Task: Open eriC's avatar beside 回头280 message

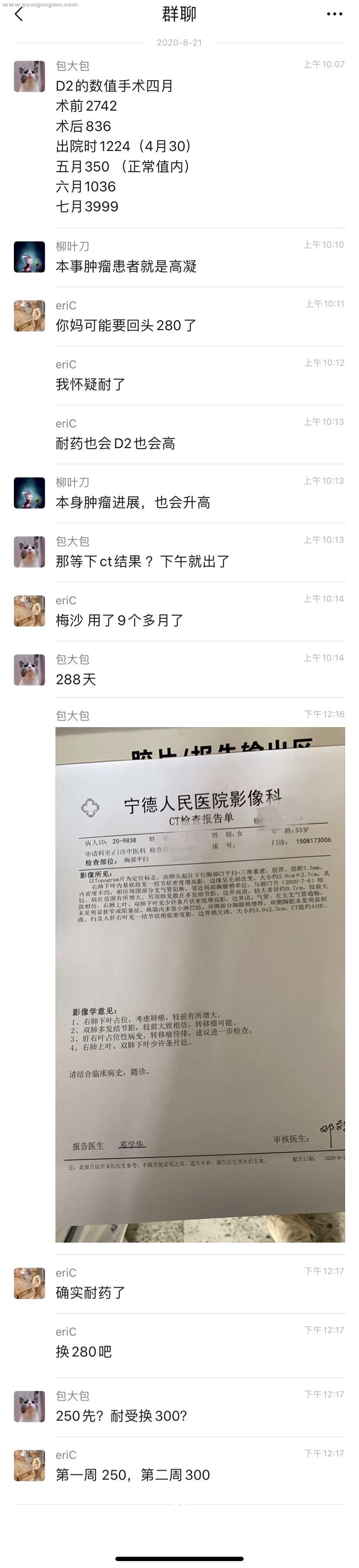Action: click(x=29, y=315)
